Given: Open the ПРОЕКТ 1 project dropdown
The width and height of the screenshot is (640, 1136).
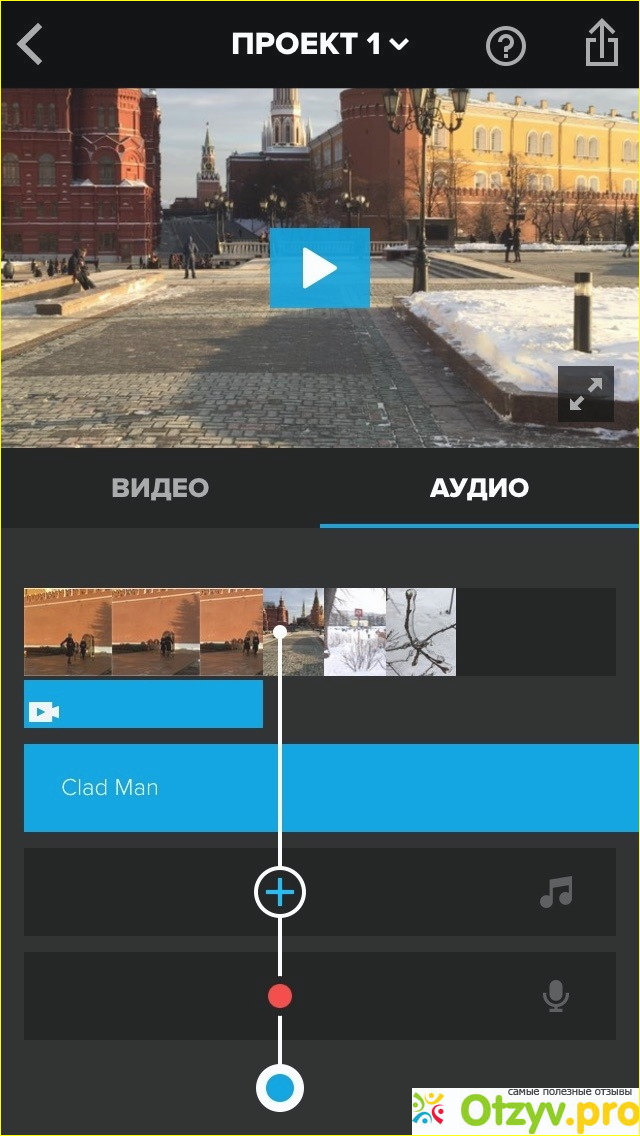Looking at the screenshot, I should [320, 45].
